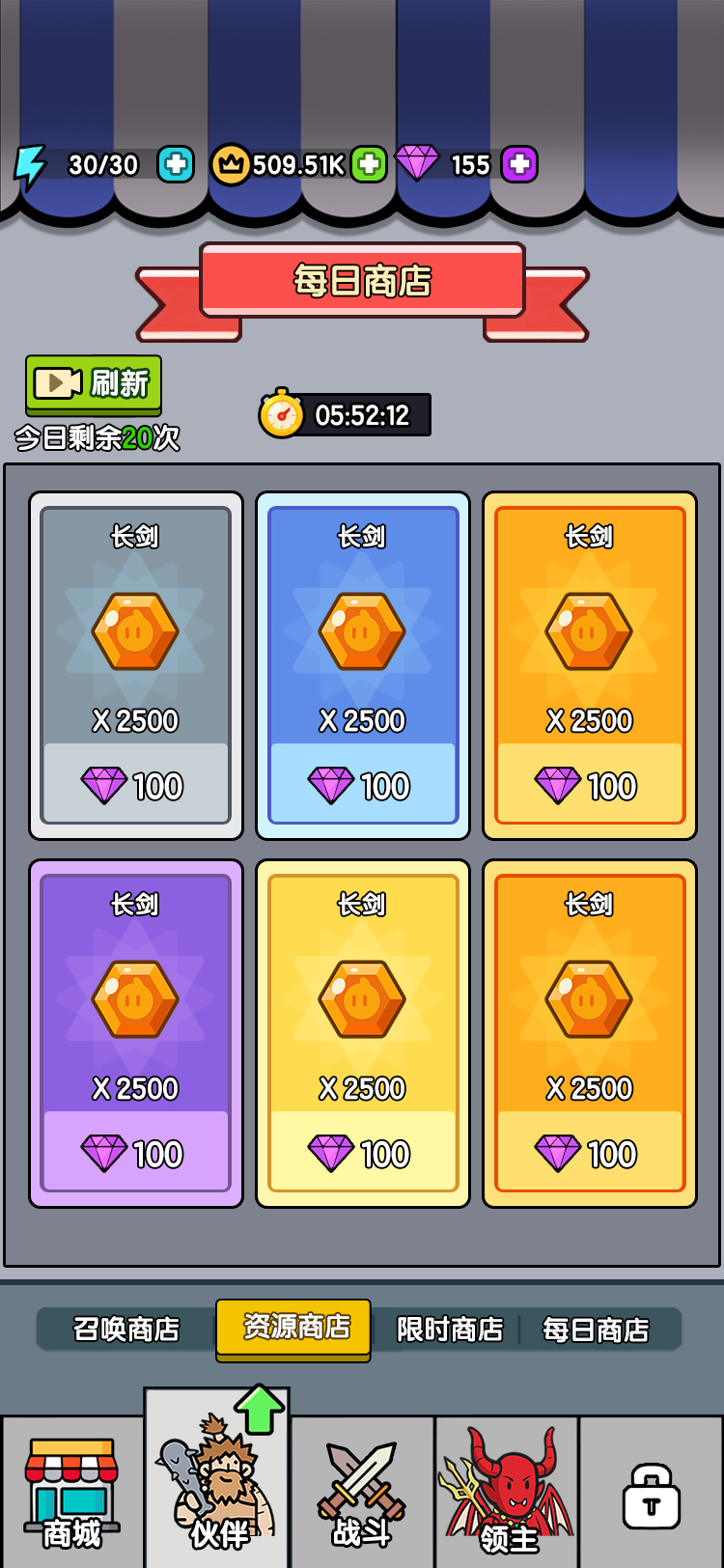Switch to the 召唤商店 tab
The image size is (724, 1568).
[126, 1330]
